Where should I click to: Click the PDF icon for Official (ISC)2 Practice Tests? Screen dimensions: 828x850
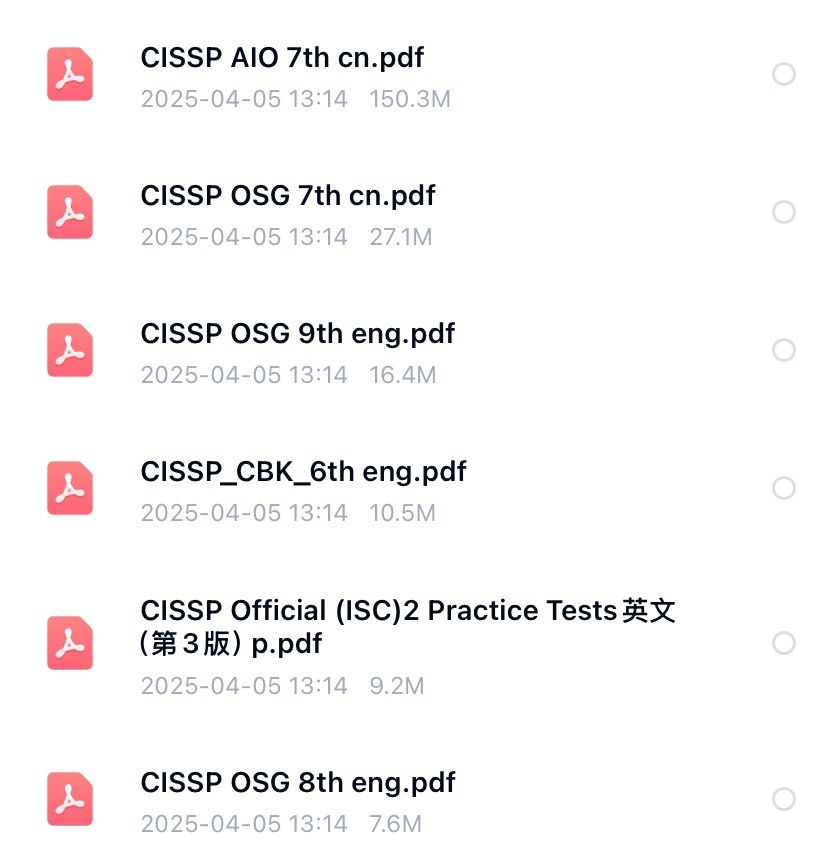[x=70, y=644]
